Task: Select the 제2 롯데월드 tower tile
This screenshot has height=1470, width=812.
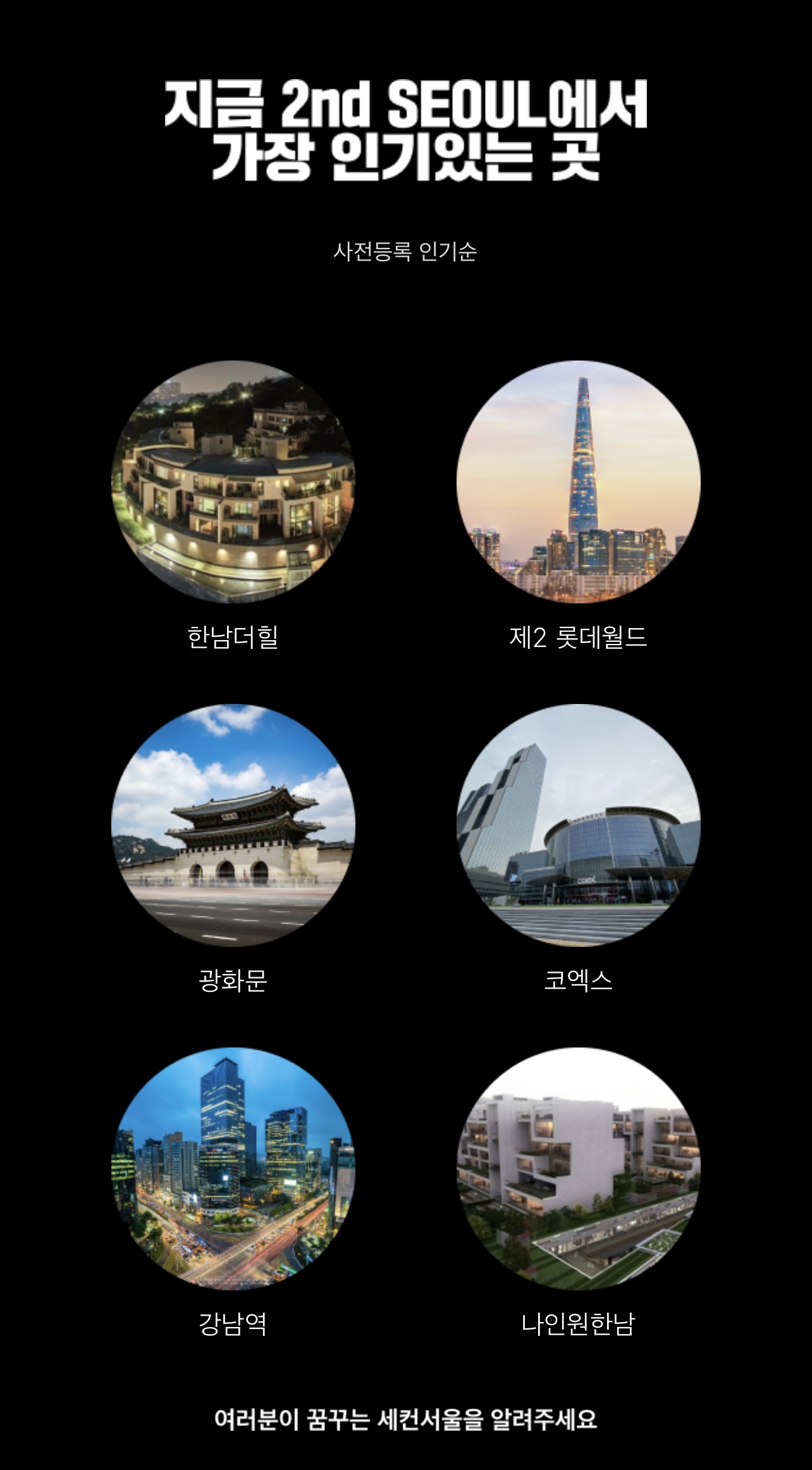Action: pyautogui.click(x=578, y=482)
